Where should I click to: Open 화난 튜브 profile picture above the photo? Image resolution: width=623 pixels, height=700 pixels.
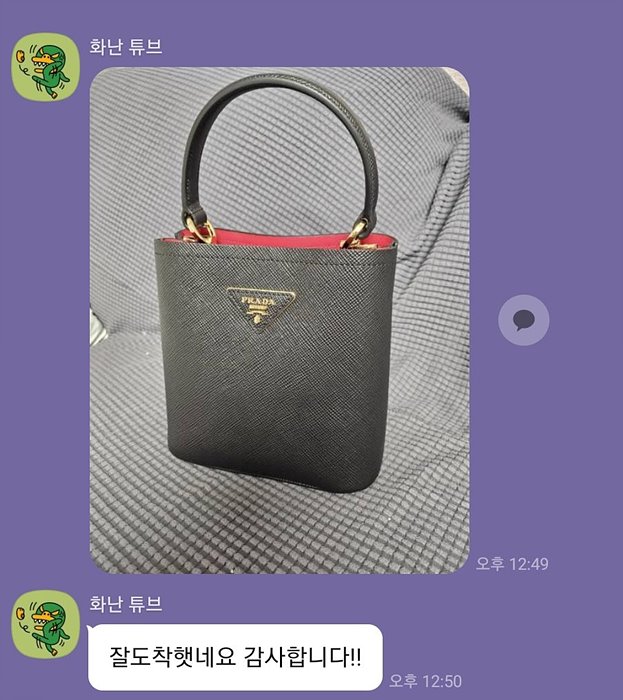click(x=45, y=67)
